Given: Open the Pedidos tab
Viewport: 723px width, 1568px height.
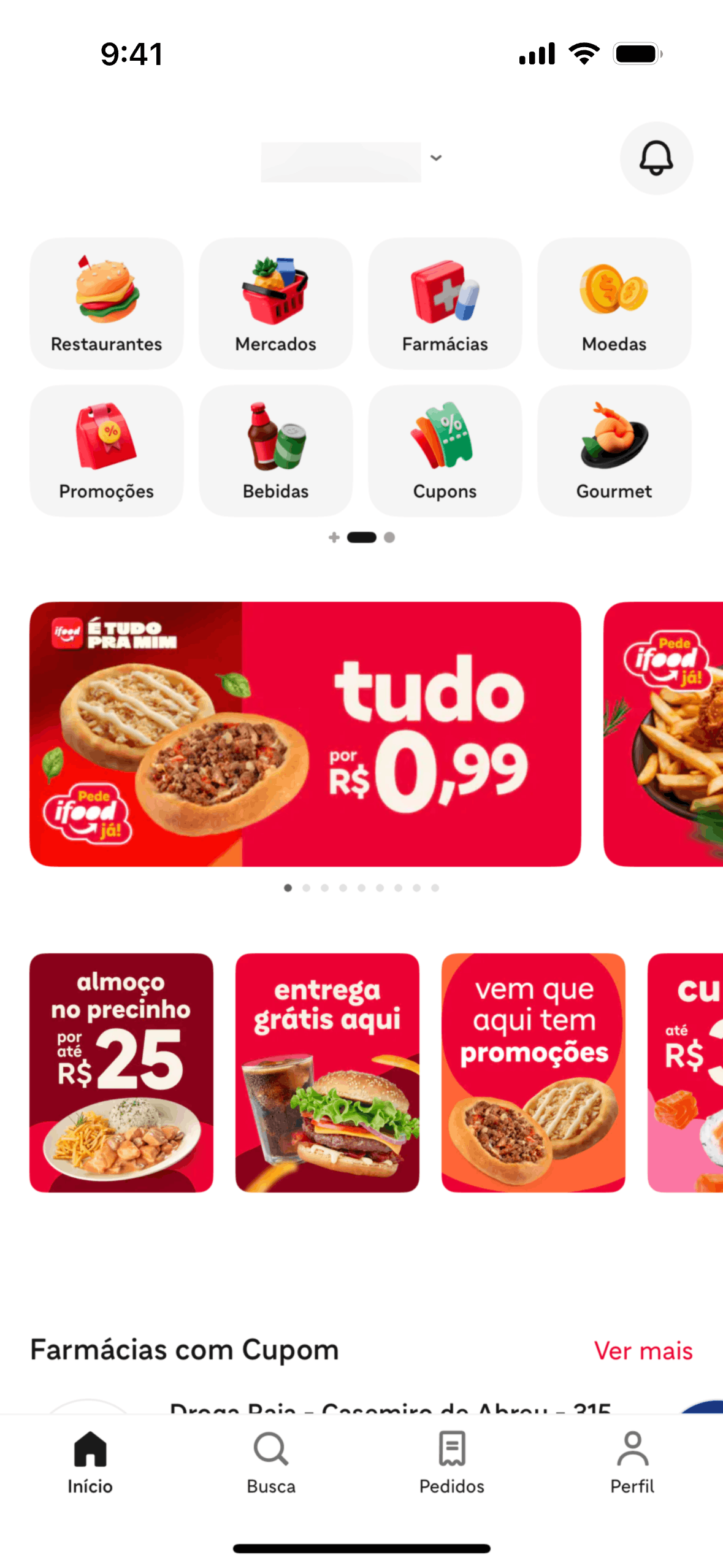Looking at the screenshot, I should (x=452, y=1462).
